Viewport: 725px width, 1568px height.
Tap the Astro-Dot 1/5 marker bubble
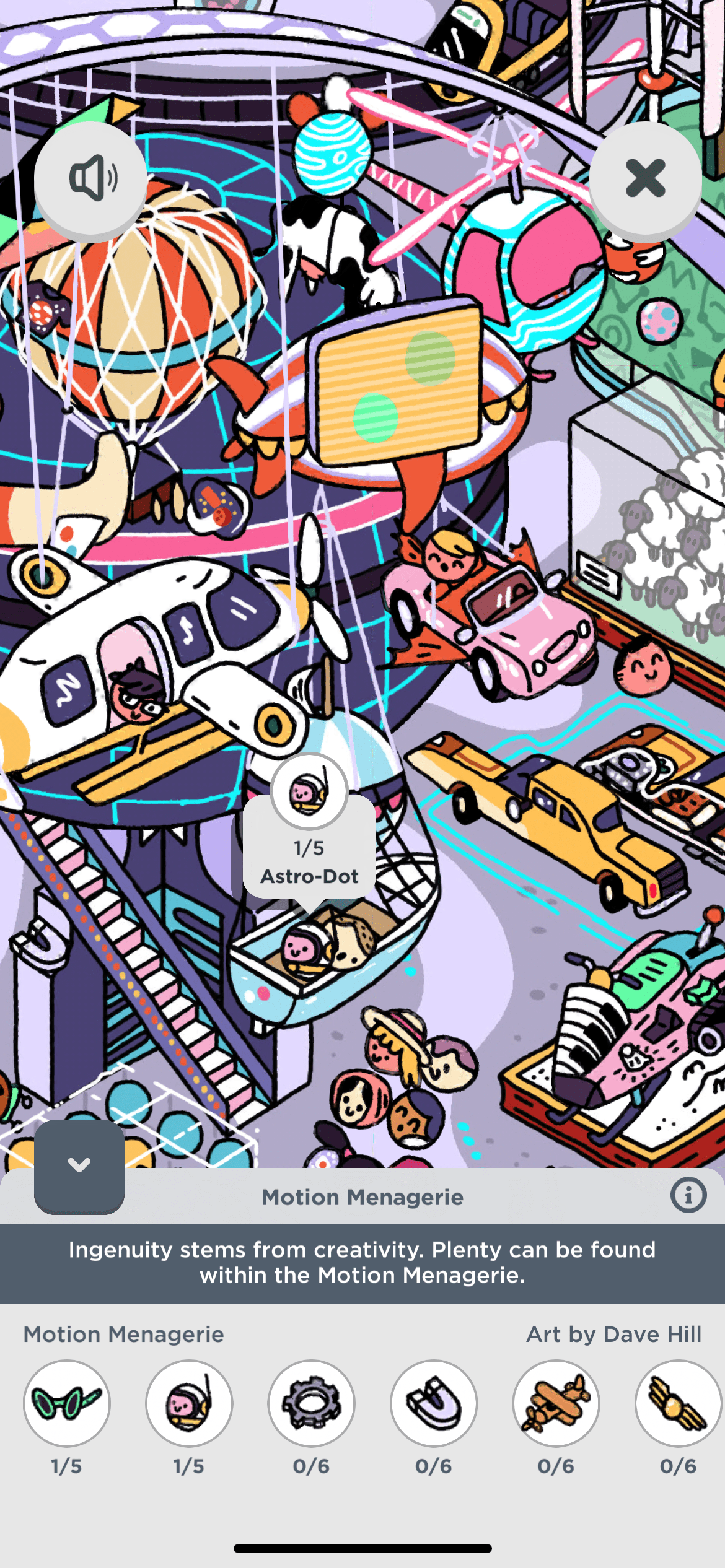pos(309,830)
